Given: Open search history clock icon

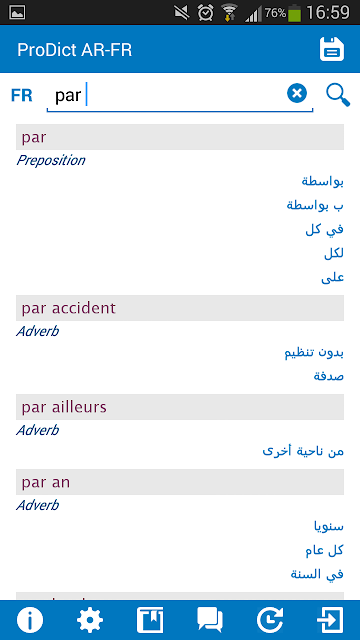Looking at the screenshot, I should (x=270, y=620).
